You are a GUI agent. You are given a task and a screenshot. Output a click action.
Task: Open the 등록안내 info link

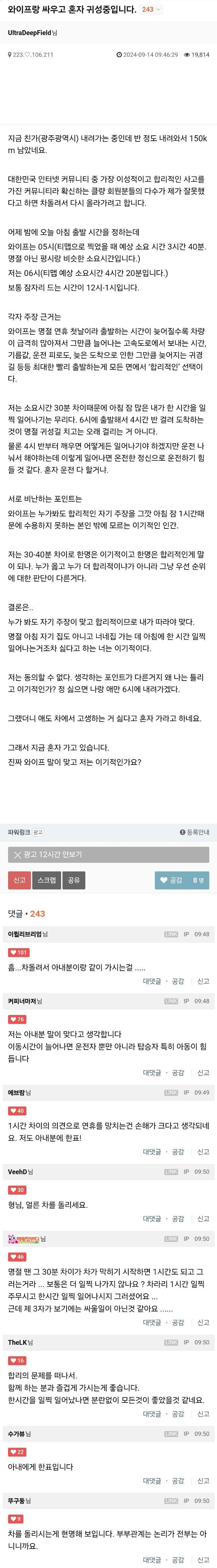click(194, 832)
